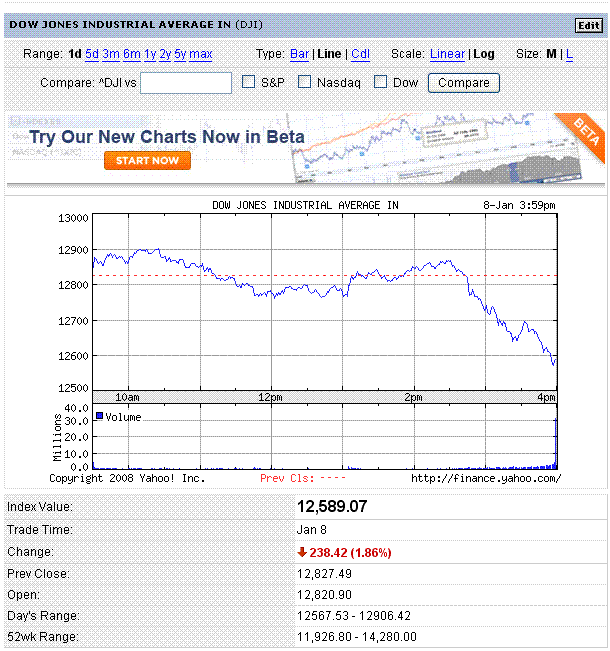
Task: Select the 6m range
Action: (x=132, y=54)
